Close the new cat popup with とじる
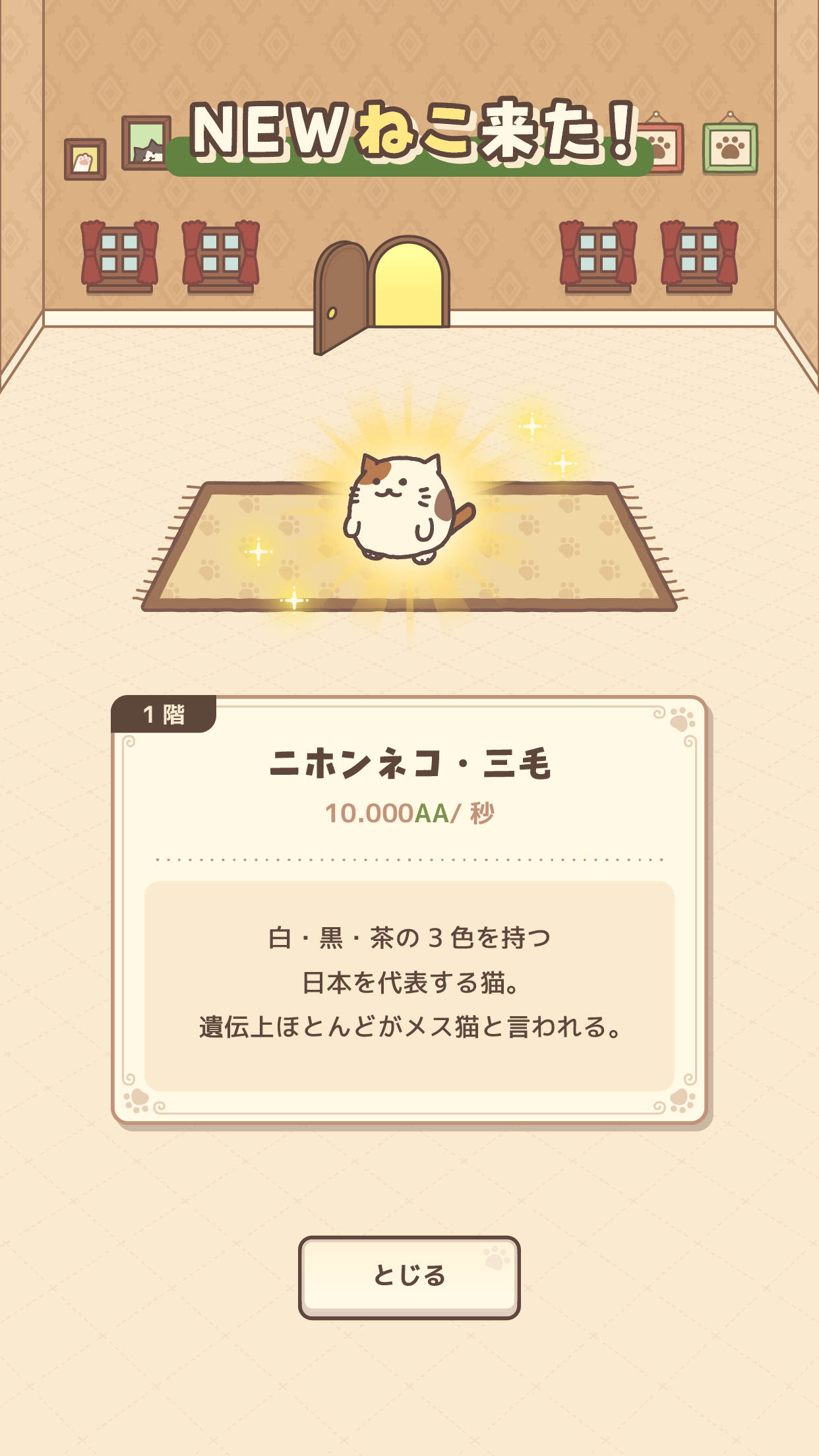 point(409,1277)
